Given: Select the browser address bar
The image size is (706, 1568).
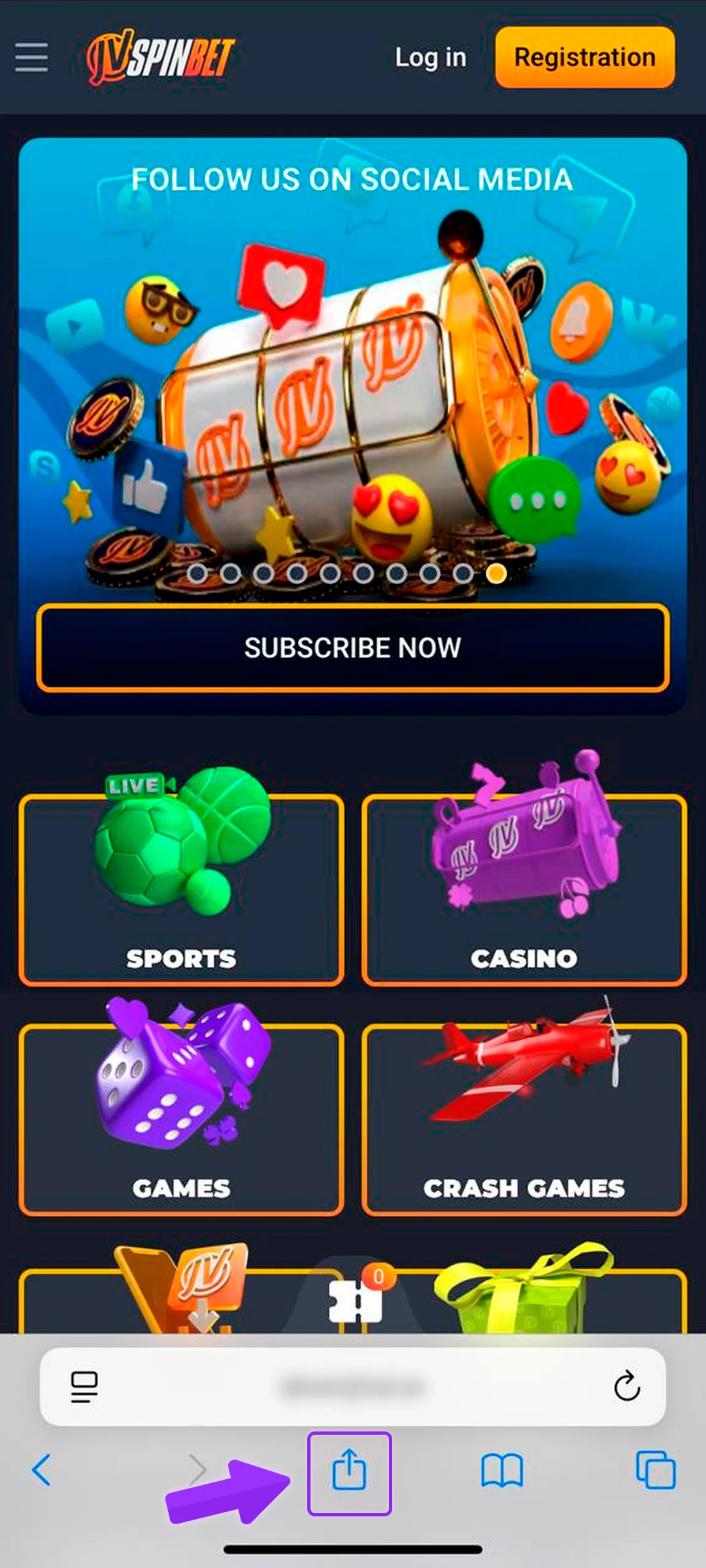Looking at the screenshot, I should [x=353, y=1386].
